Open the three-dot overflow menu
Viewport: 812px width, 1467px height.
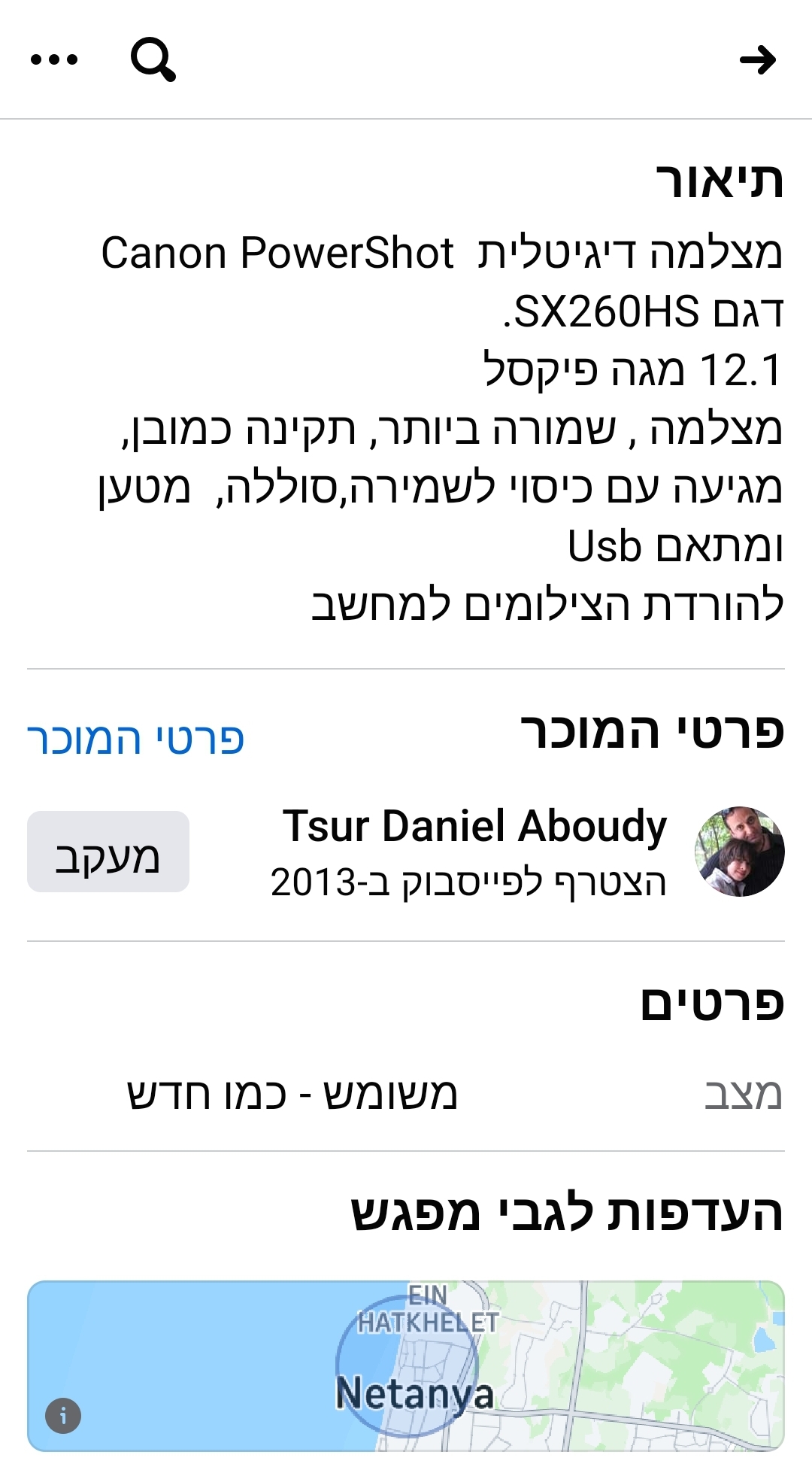point(54,59)
